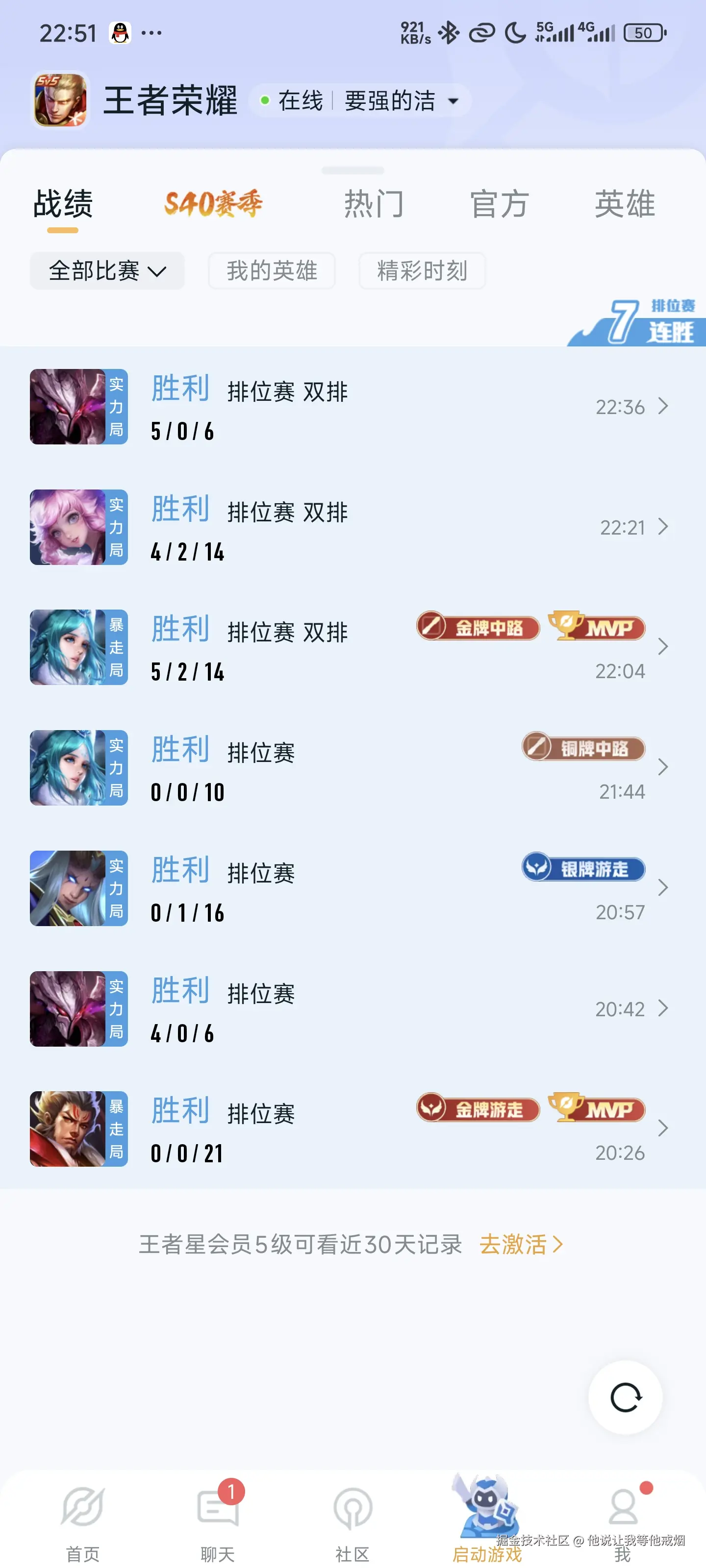Viewport: 706px width, 1568px height.
Task: Open the 22:36 match with 5/0/6
Action: 353,407
